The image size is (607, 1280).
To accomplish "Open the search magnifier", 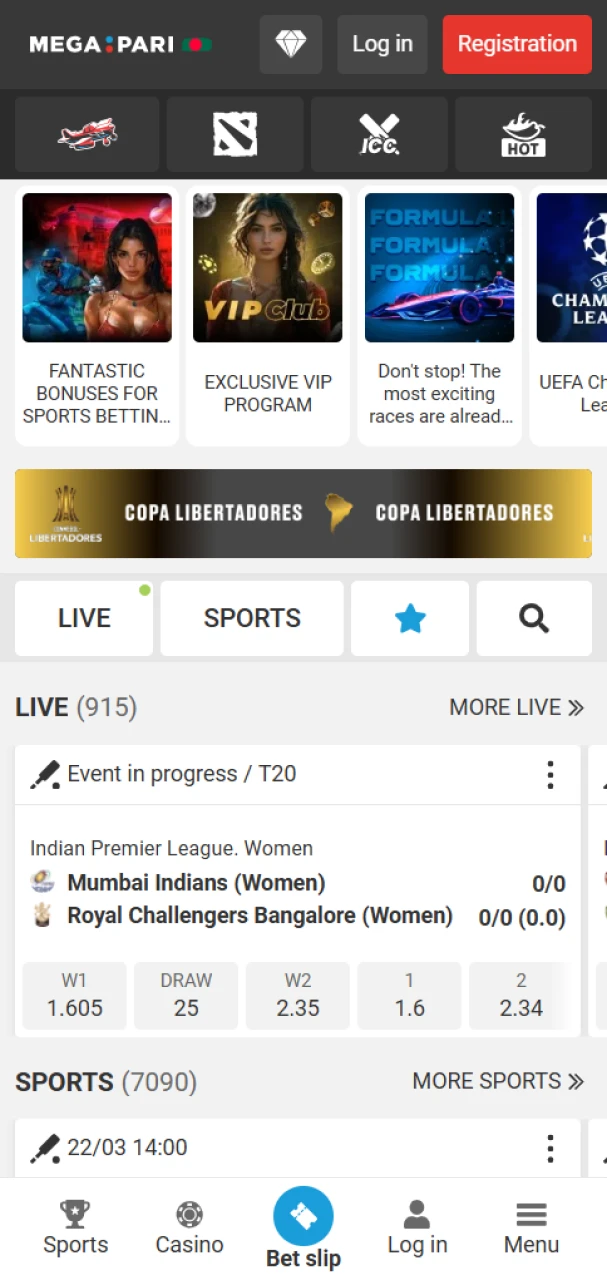I will tap(534, 619).
